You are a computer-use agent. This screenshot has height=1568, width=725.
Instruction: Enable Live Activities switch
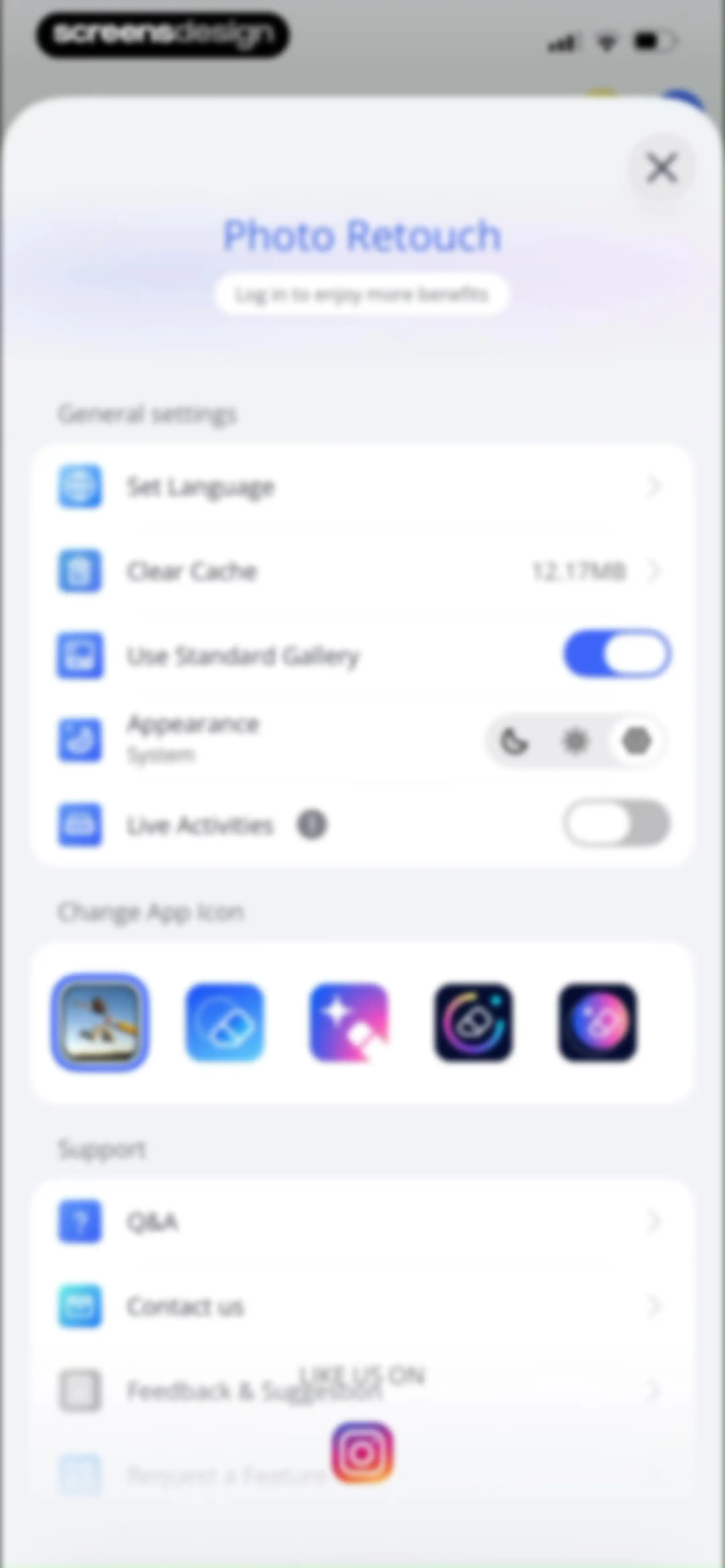point(617,823)
